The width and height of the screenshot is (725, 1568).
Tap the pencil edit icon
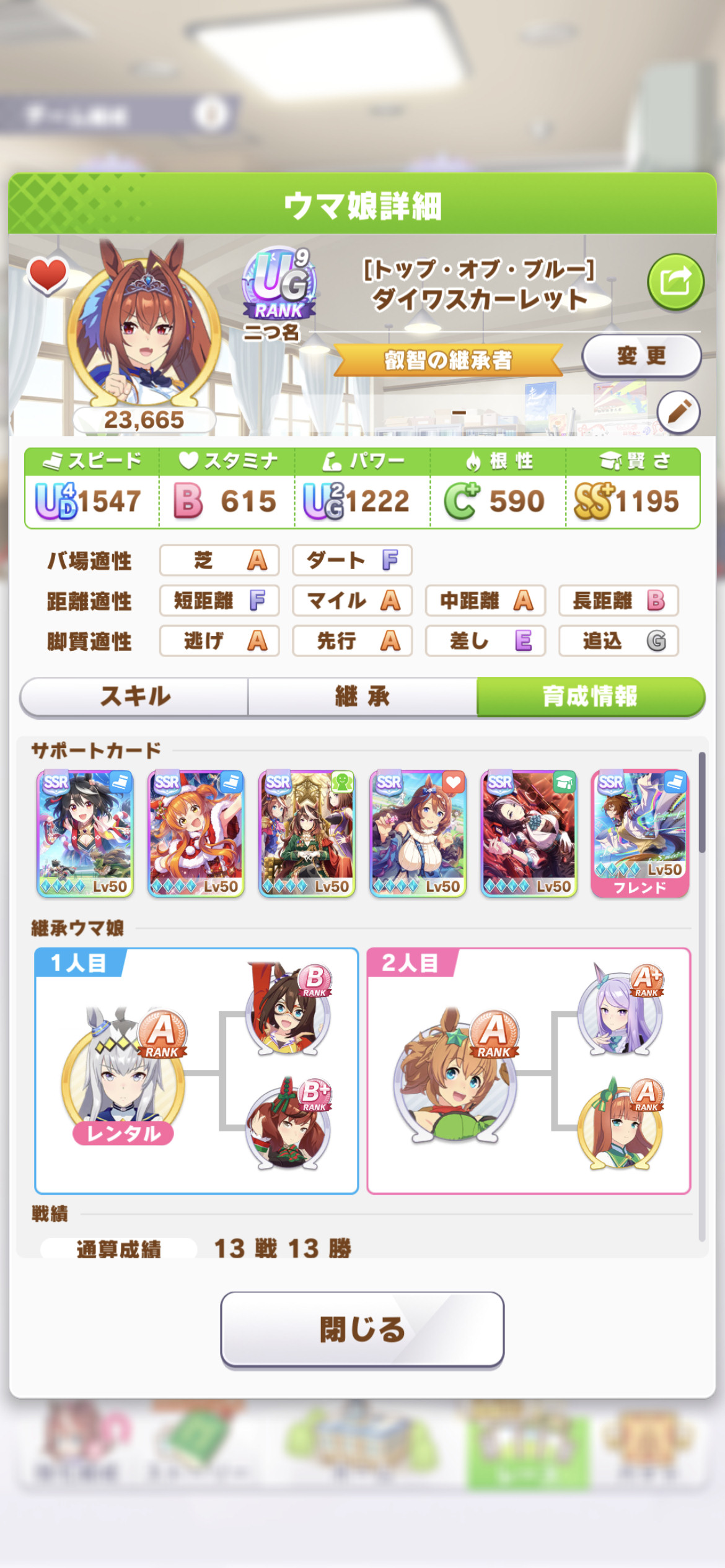coord(679,412)
